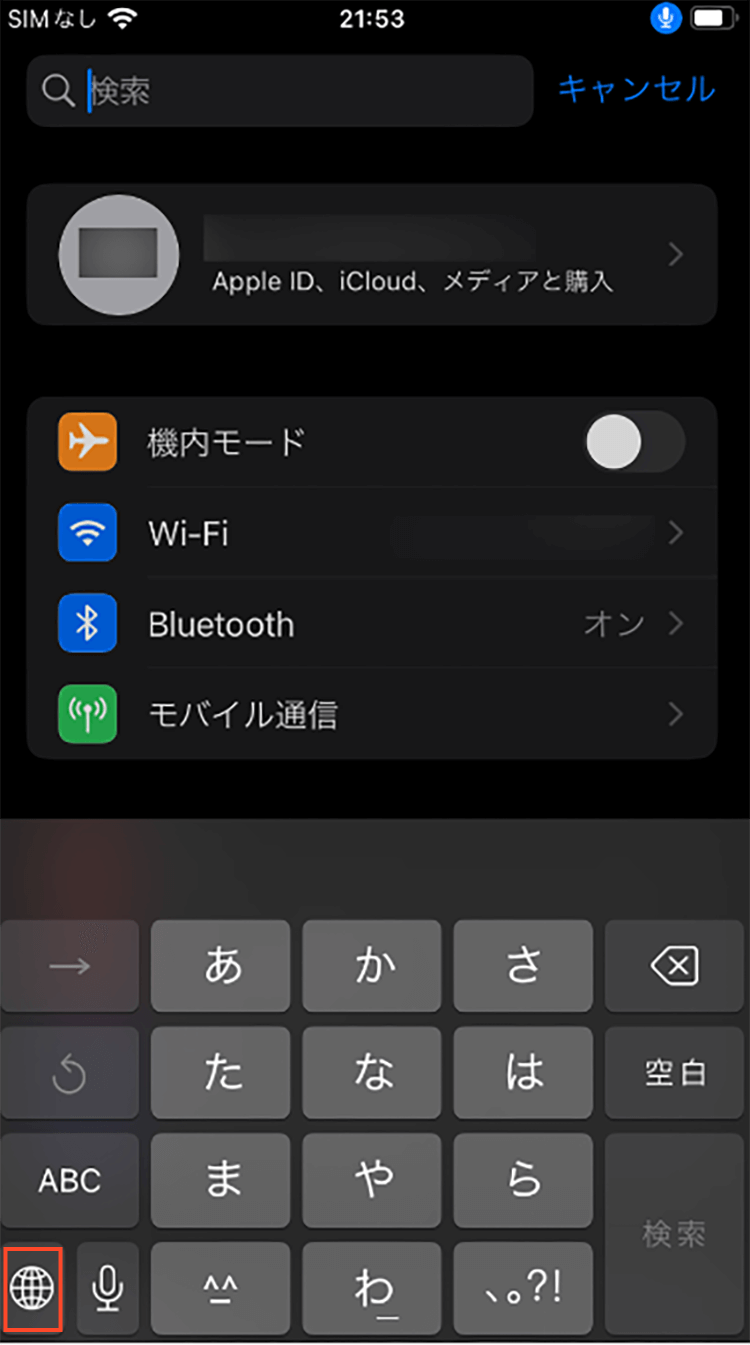Viewport: 750px width, 1345px height.
Task: Start dictation with the keyboard microphone key
Action: click(x=108, y=1288)
